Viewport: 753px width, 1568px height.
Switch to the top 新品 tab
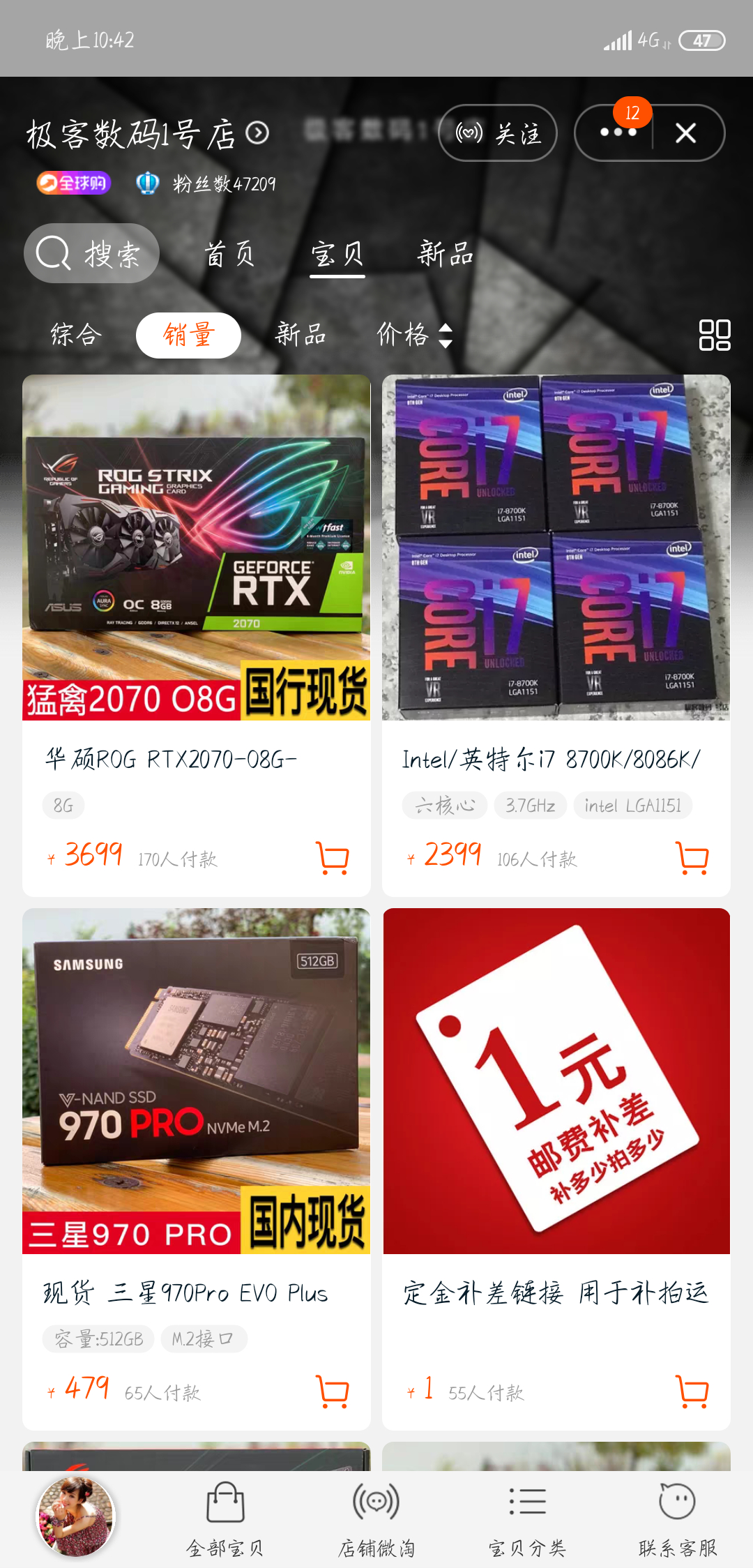(x=446, y=254)
